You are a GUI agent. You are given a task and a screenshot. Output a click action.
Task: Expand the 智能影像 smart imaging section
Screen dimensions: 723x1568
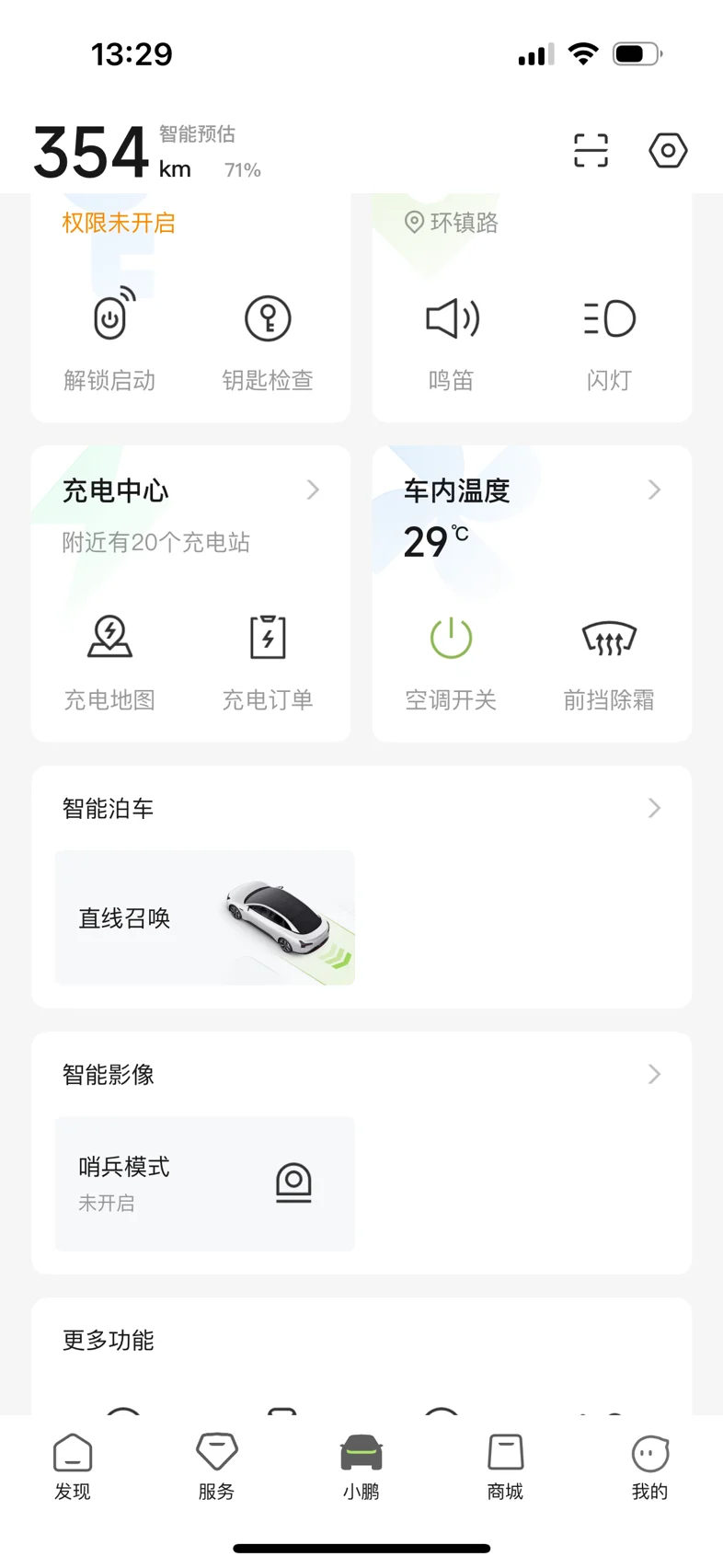361,1075
